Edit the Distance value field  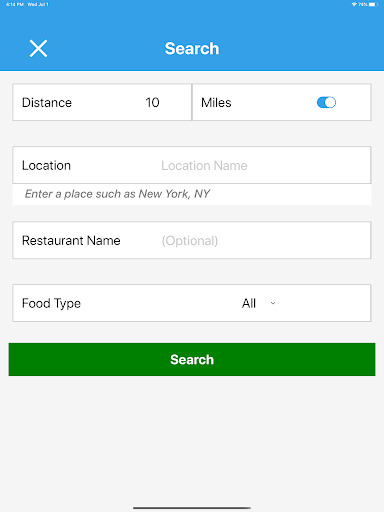[152, 102]
